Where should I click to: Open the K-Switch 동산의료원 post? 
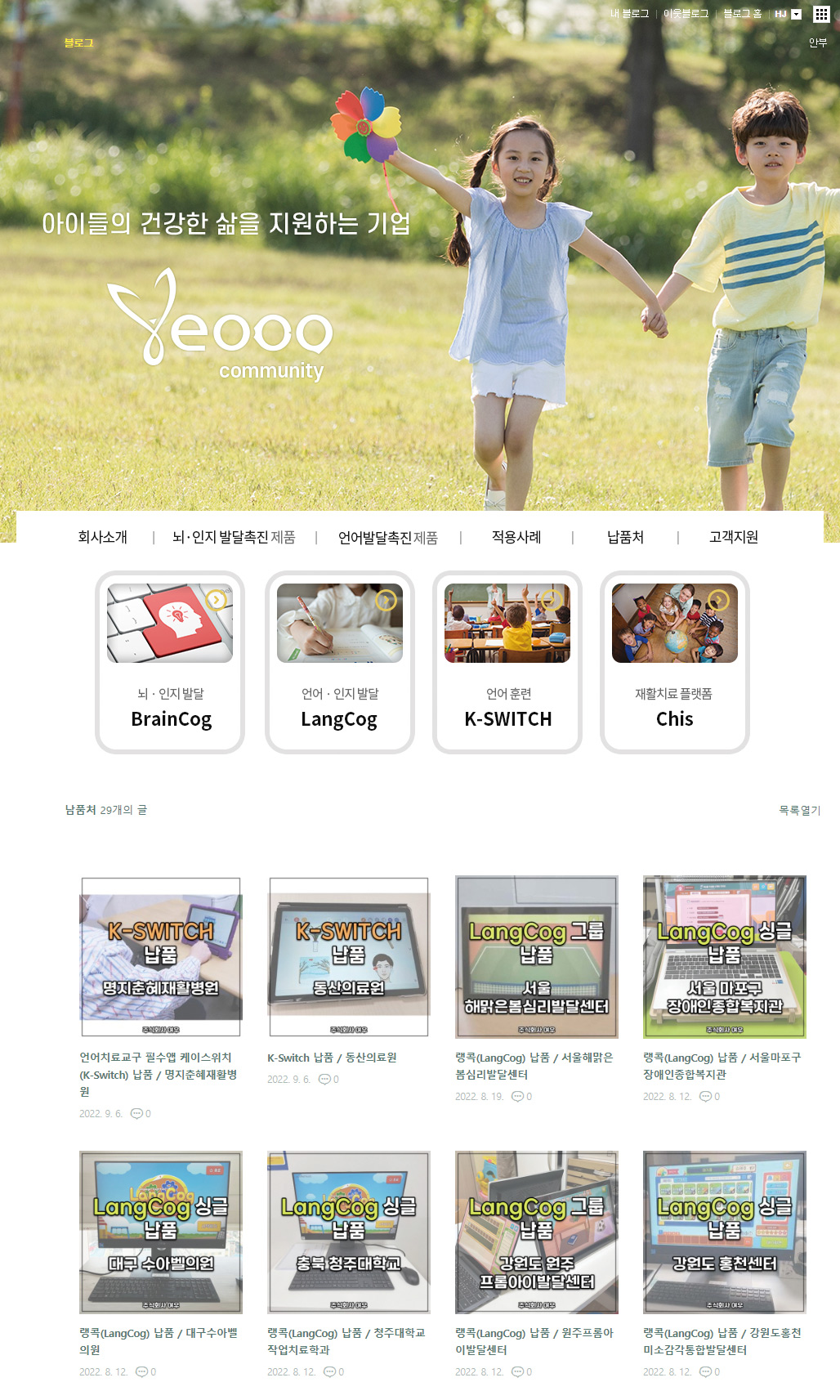click(349, 957)
